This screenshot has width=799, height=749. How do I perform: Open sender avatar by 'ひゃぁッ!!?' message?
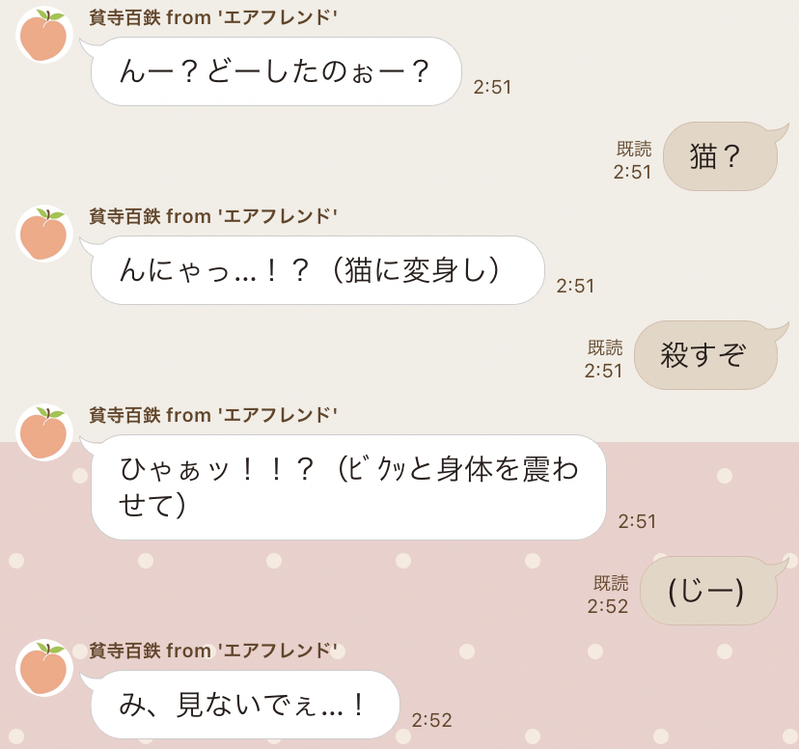coord(44,433)
